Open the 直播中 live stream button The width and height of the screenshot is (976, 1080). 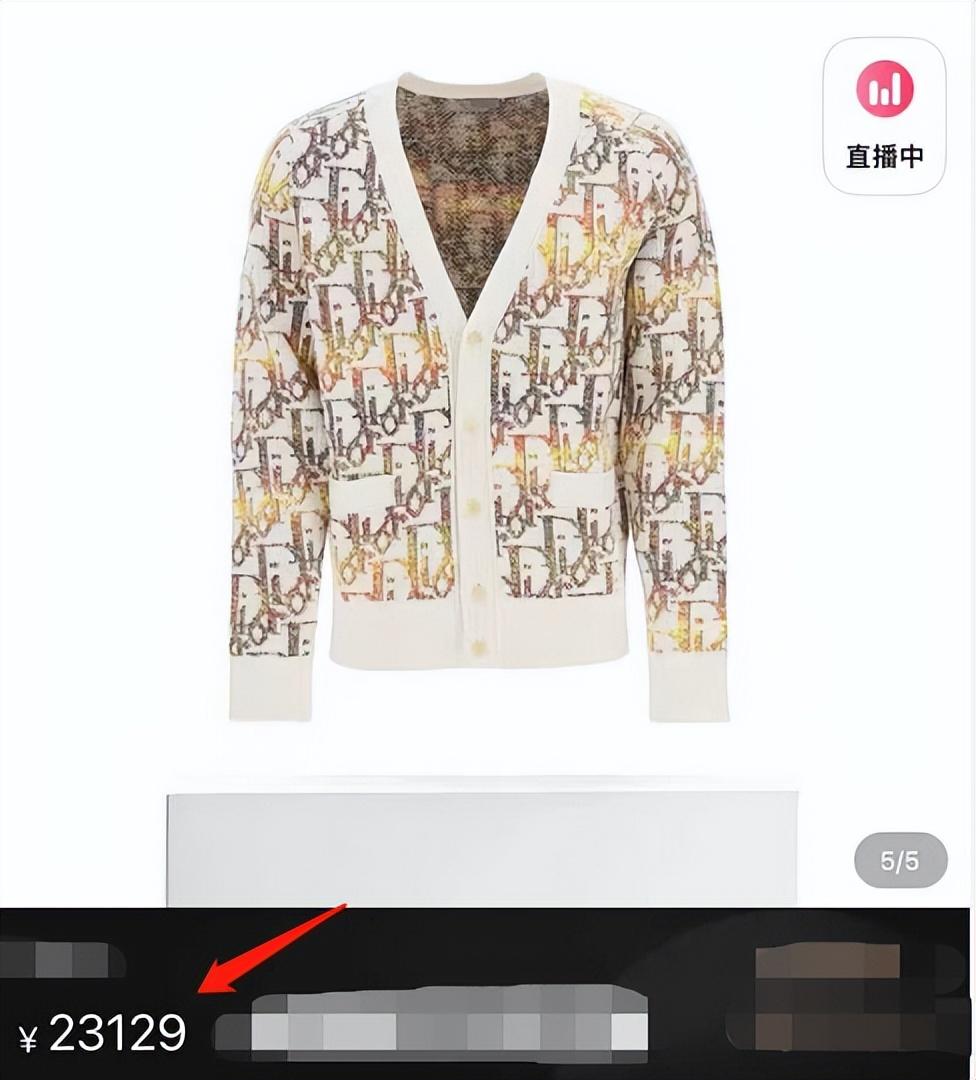(884, 116)
